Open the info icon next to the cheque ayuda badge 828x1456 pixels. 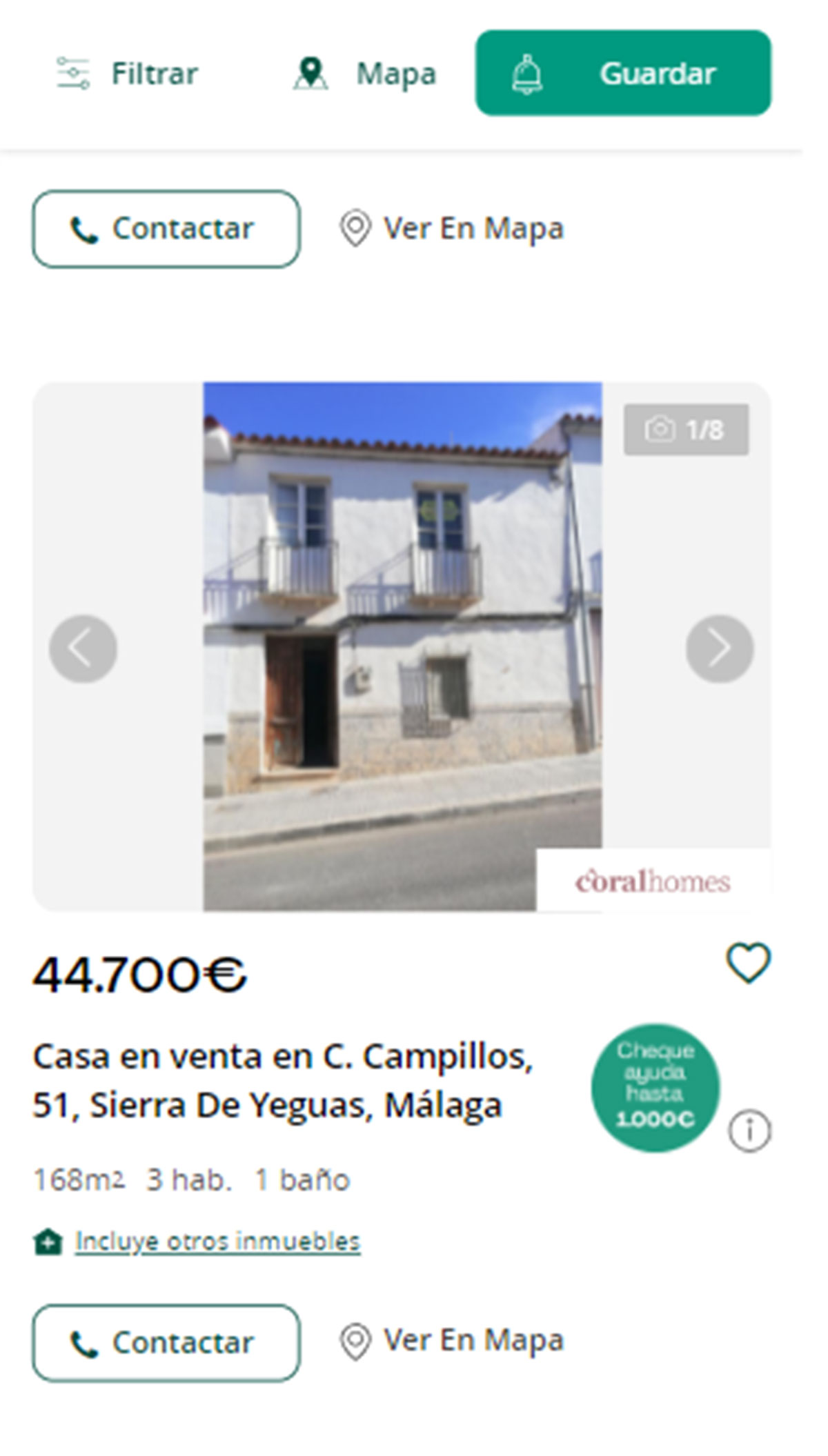pos(749,1130)
